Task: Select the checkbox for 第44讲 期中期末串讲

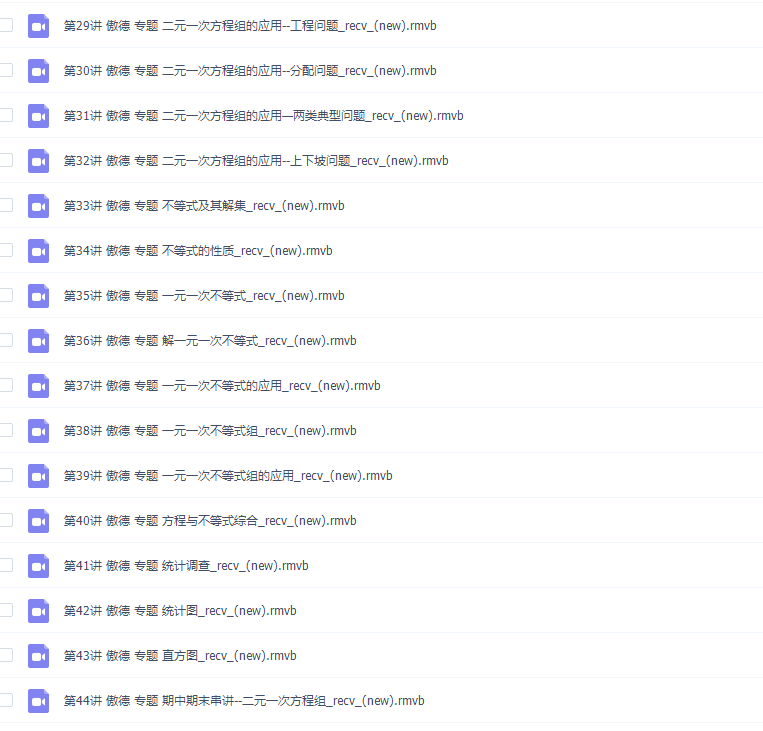Action: tap(6, 700)
